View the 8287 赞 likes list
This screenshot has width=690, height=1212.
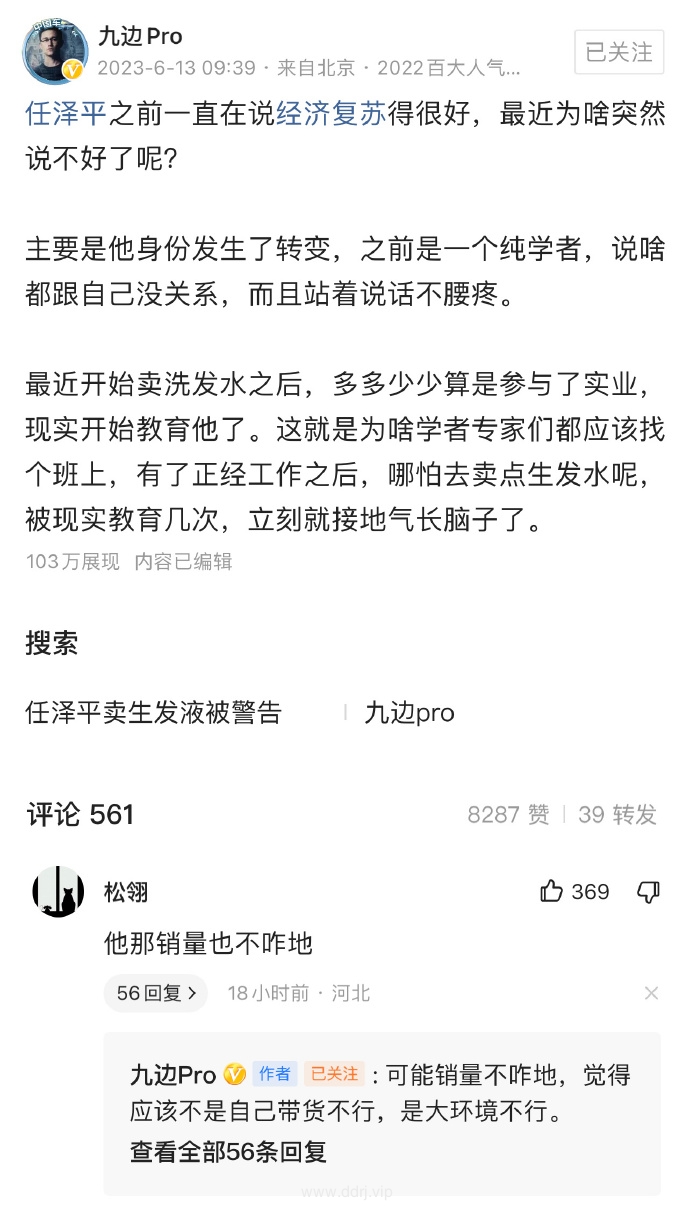coord(508,815)
